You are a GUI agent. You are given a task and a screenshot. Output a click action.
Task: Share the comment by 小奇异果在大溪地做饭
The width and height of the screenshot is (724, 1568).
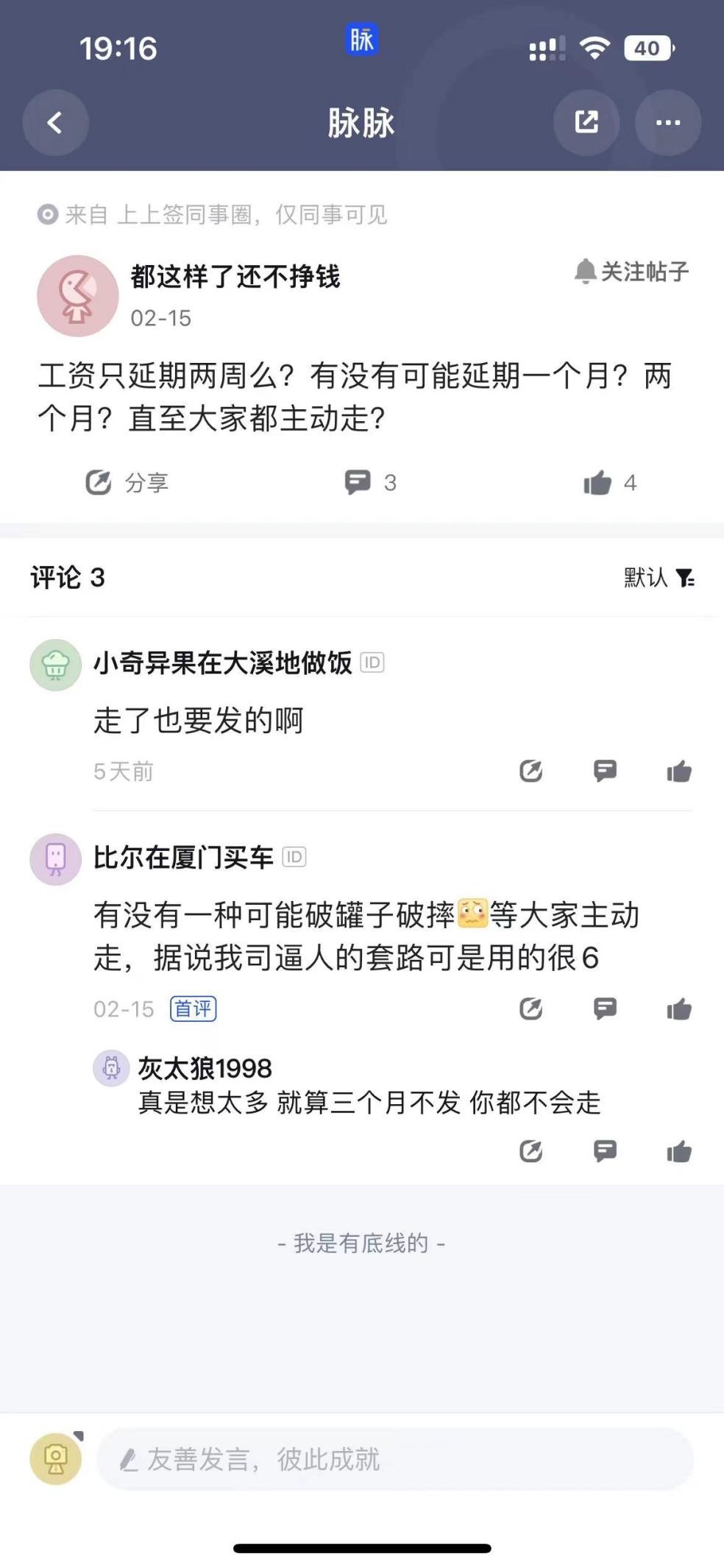pyautogui.click(x=530, y=771)
